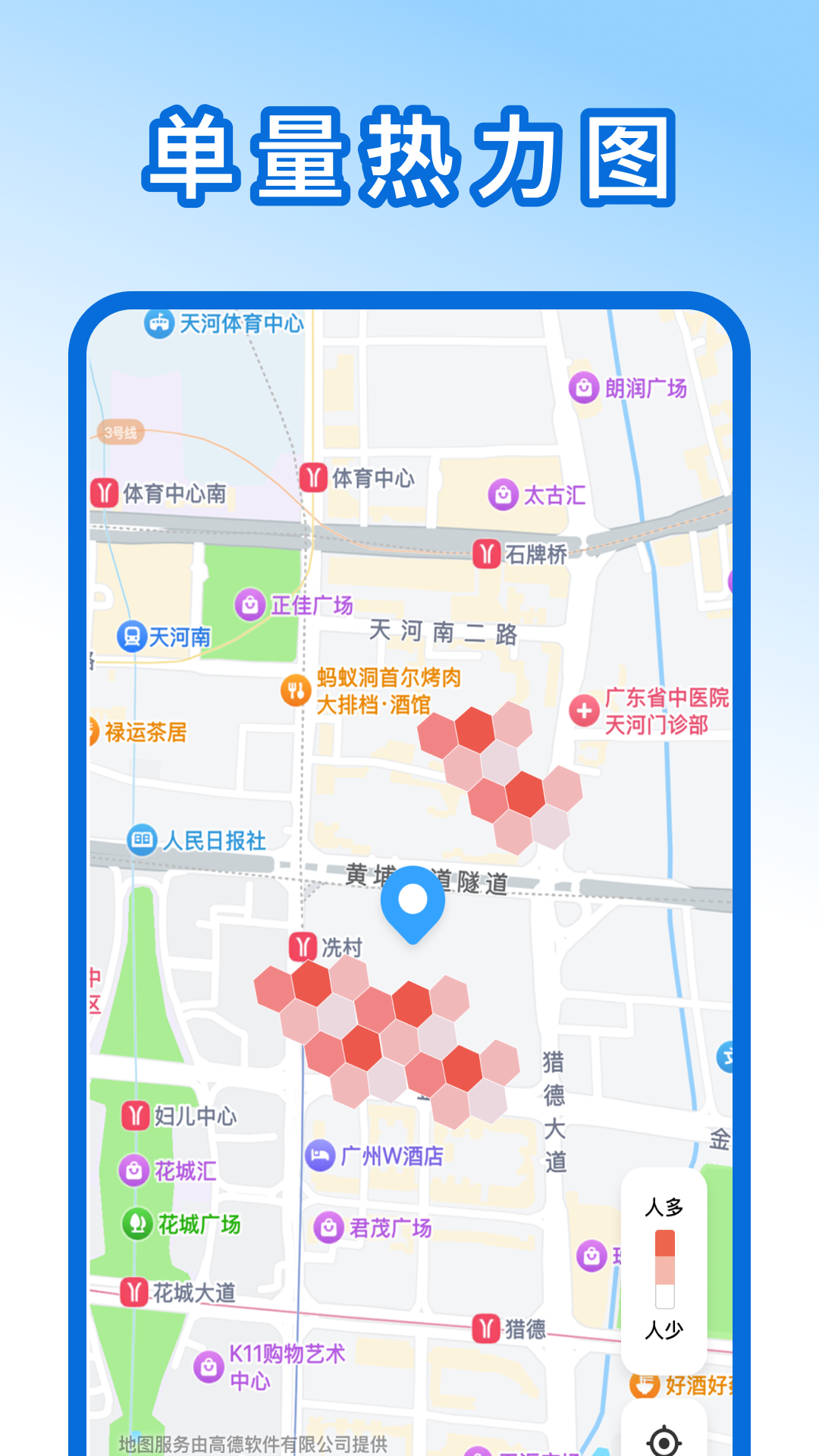Open the 蚂蚁洞首尔烤肉 restaurant icon
Viewport: 819px width, 1456px height.
click(296, 689)
